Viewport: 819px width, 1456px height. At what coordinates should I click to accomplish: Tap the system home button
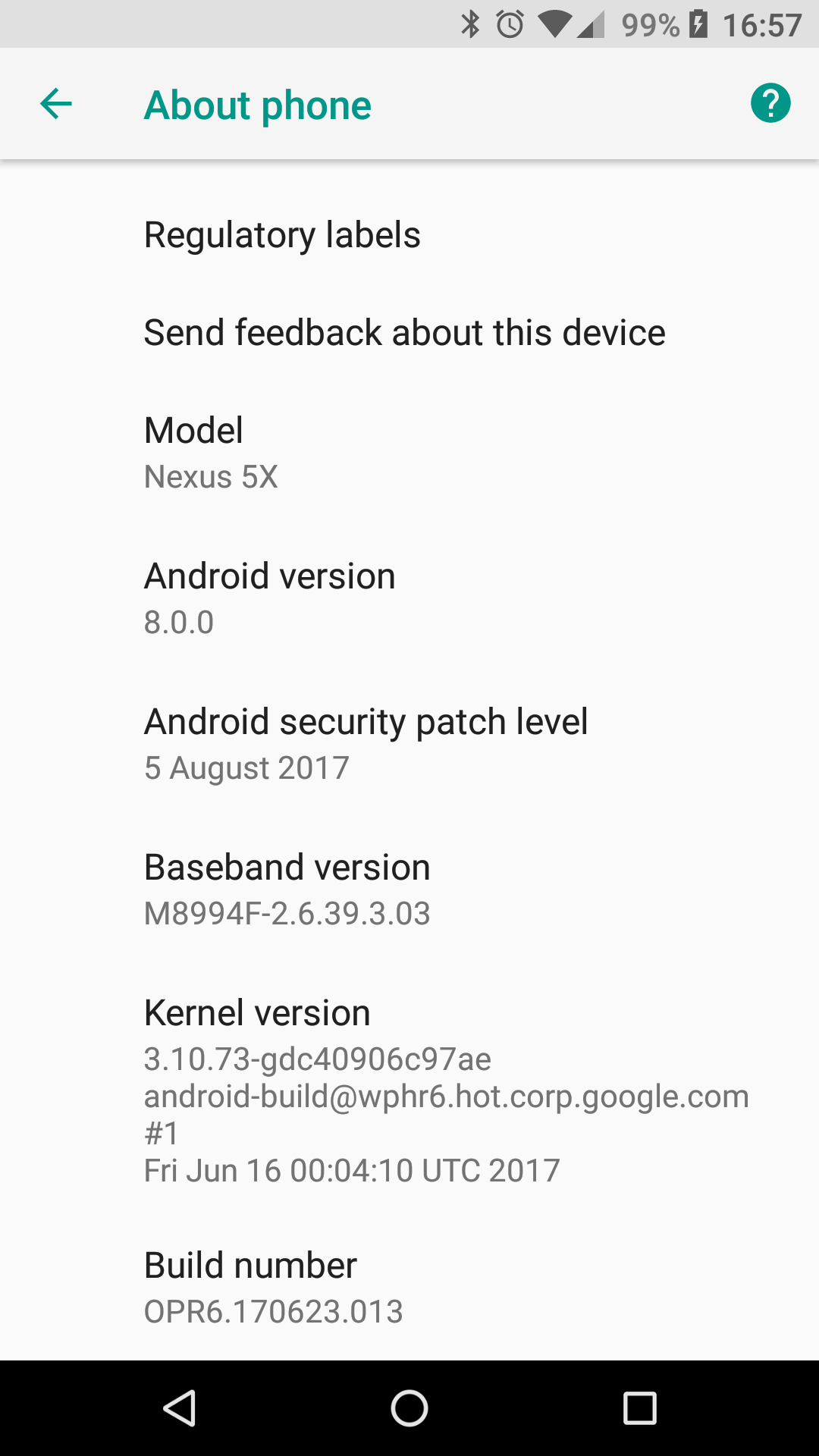(409, 1409)
